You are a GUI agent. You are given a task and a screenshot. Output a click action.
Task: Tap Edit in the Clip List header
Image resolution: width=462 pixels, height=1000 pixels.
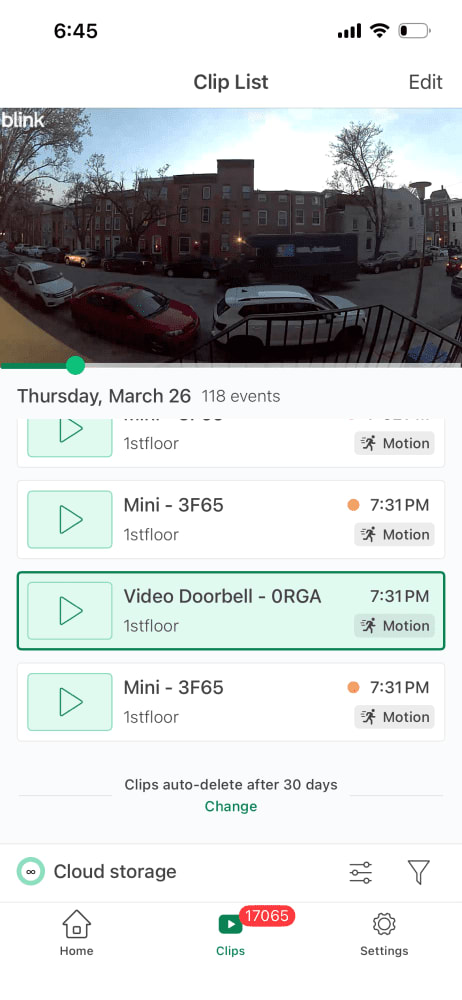click(x=426, y=82)
